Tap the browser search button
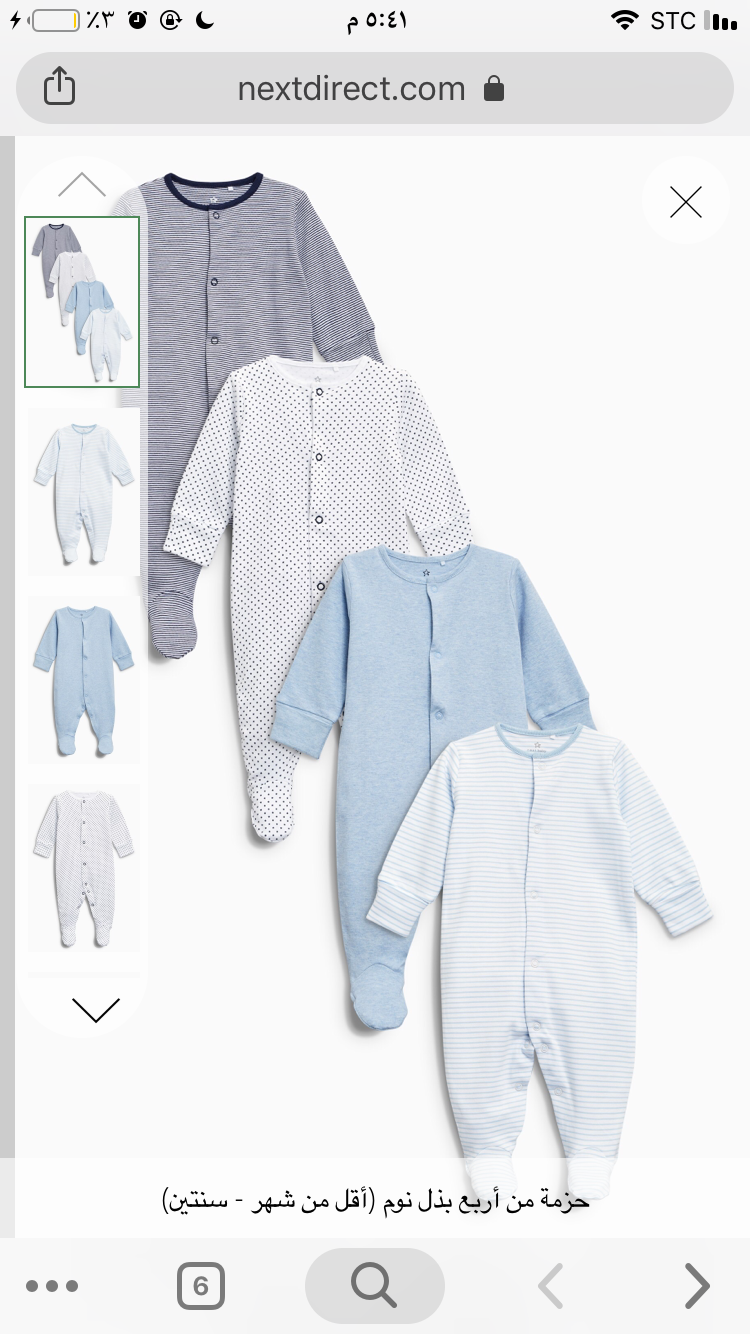This screenshot has height=1334, width=750. (374, 1286)
